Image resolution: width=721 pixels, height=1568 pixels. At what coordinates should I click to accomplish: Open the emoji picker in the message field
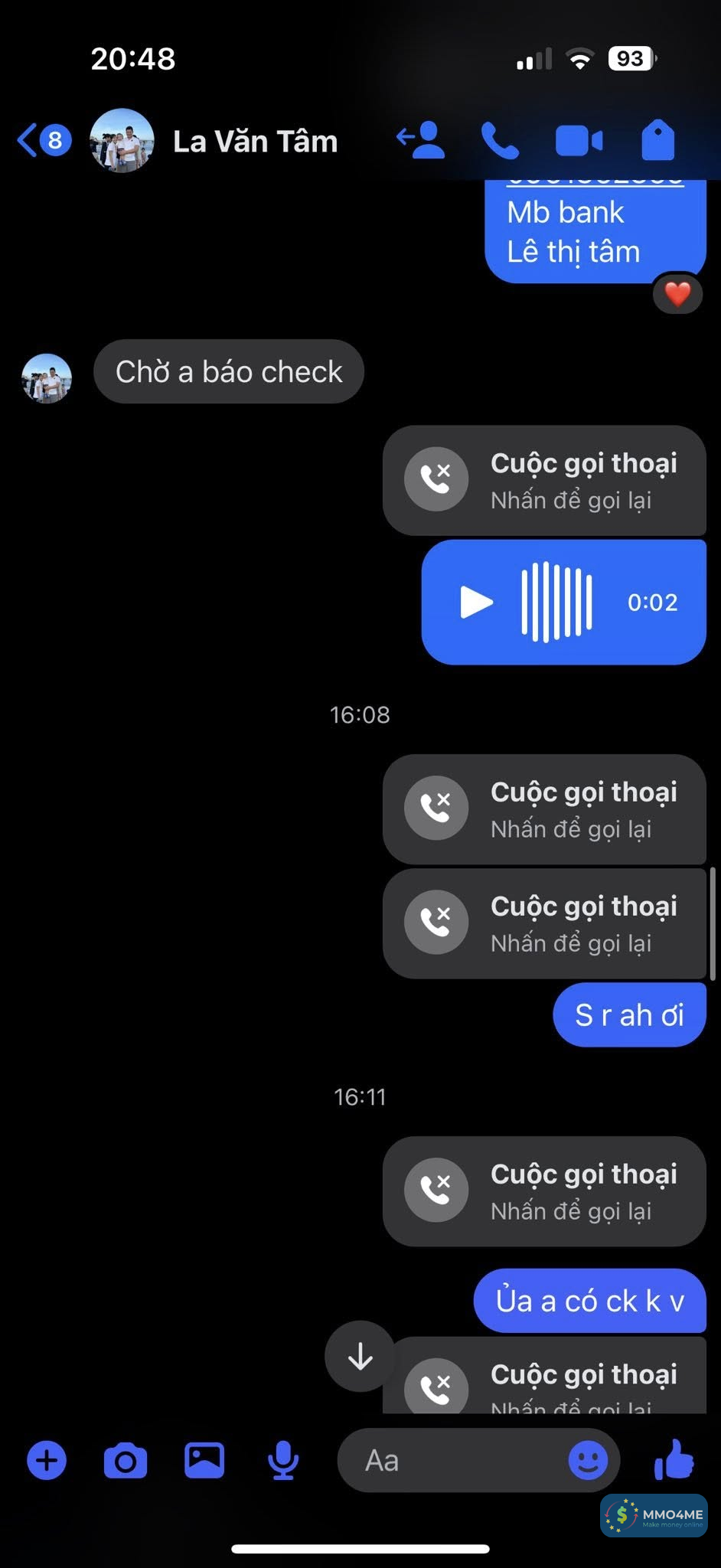pos(587,1461)
